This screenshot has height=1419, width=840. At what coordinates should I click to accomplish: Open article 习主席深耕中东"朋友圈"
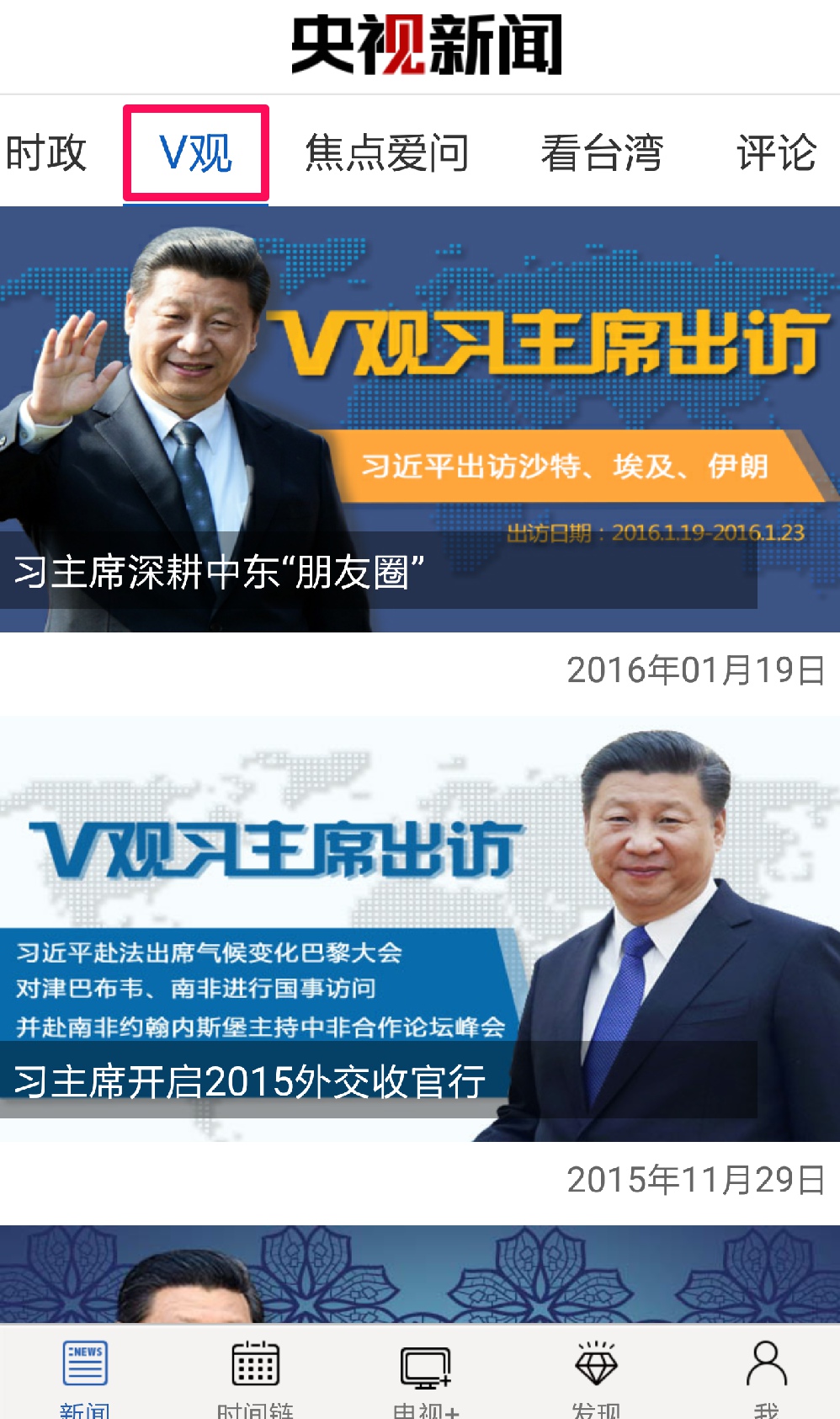(x=419, y=419)
